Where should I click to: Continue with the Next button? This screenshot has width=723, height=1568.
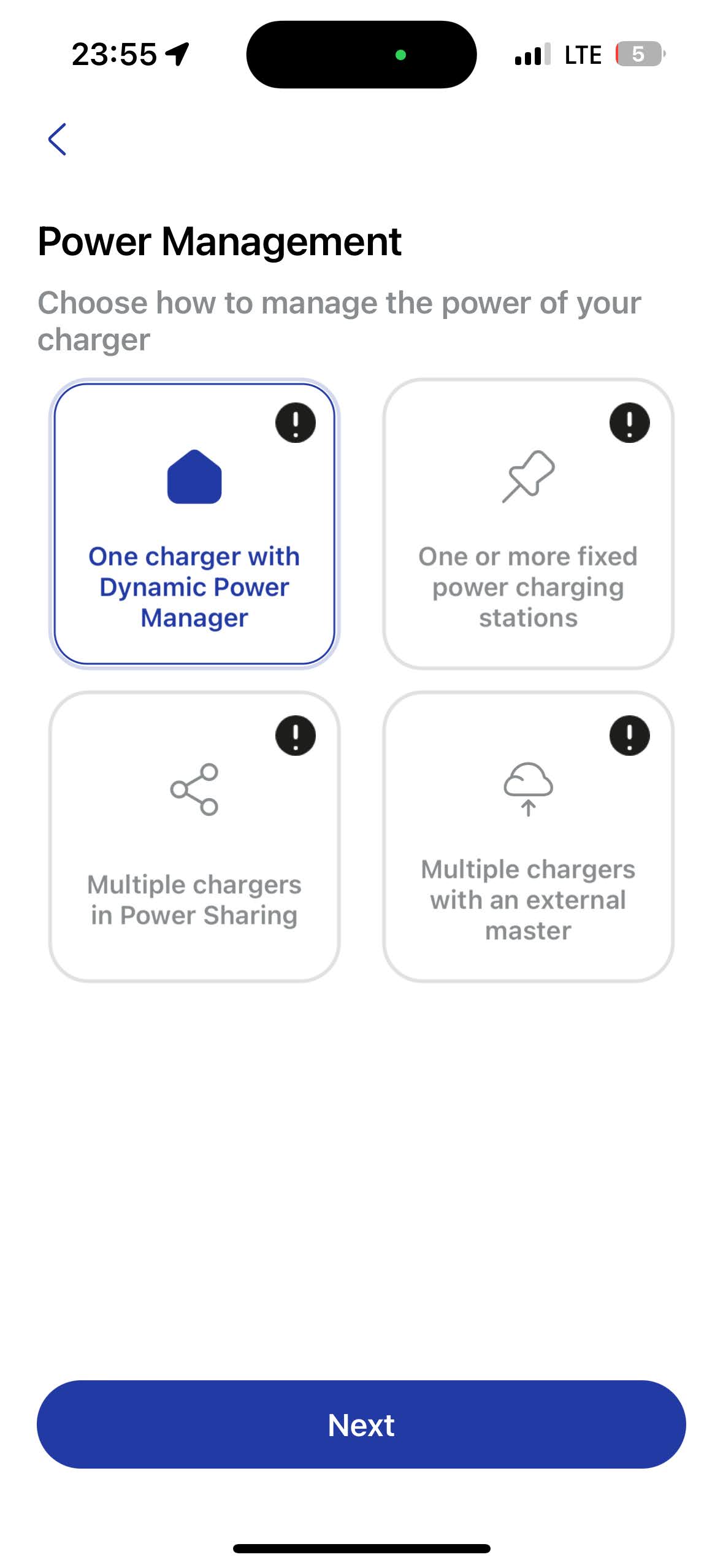pos(361,1424)
